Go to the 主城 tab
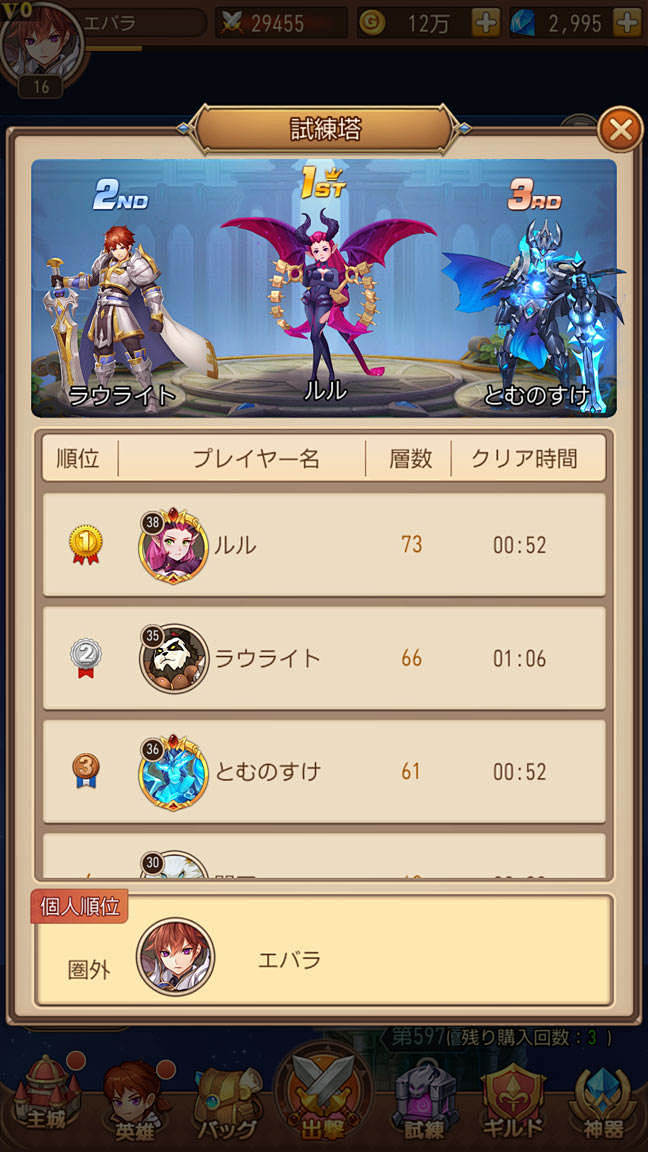648x1152 pixels. coord(46,1100)
